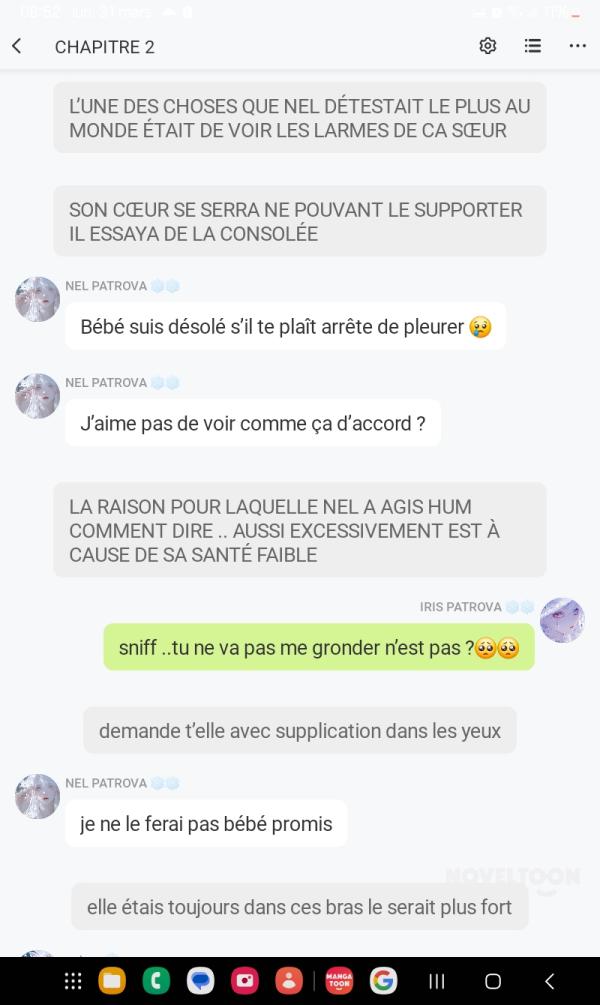Open the reading settings gear
600x1005 pixels.
tap(488, 46)
